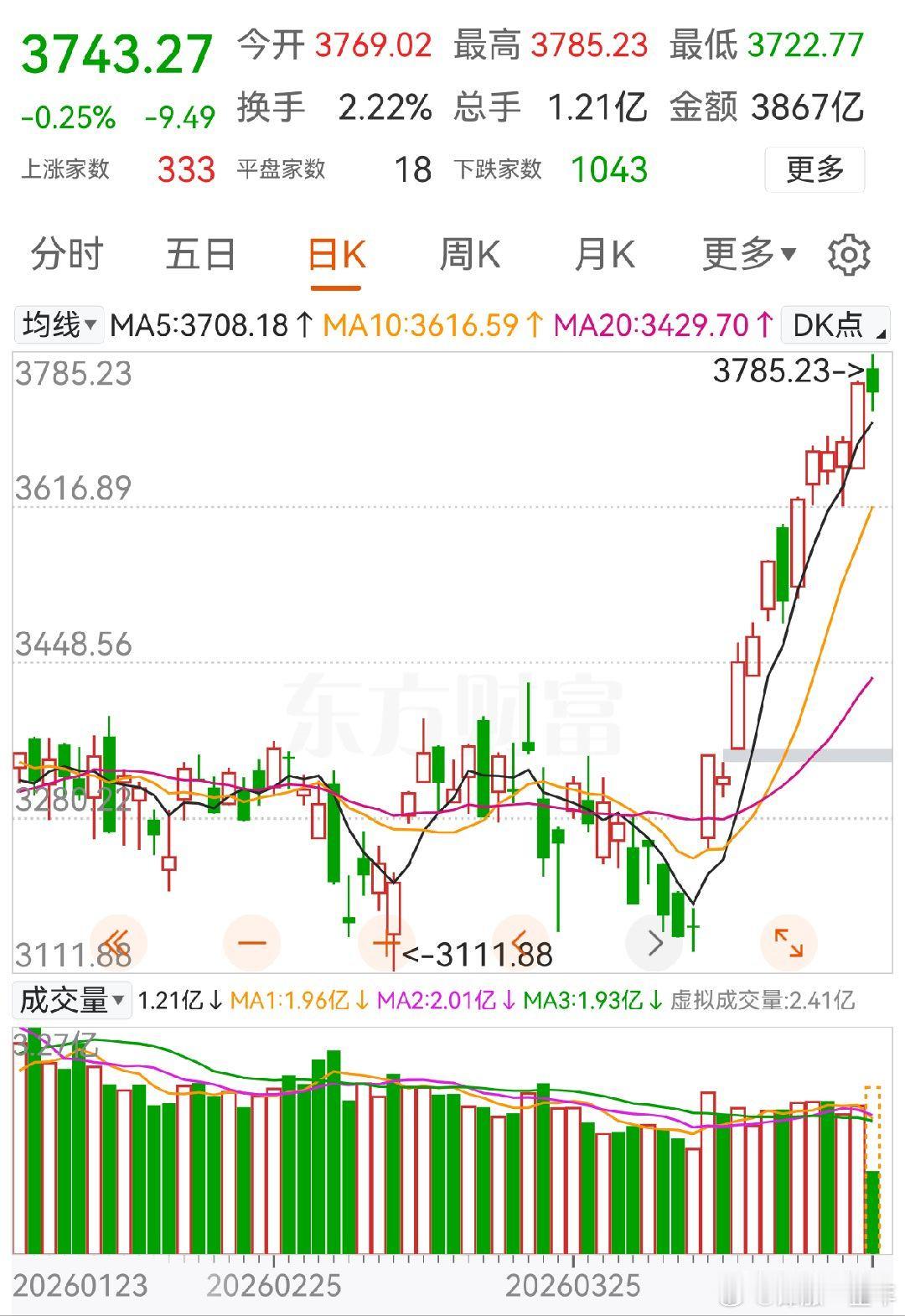Open the 均线 moving-average dropdown
This screenshot has width=905, height=1316.
tap(57, 325)
